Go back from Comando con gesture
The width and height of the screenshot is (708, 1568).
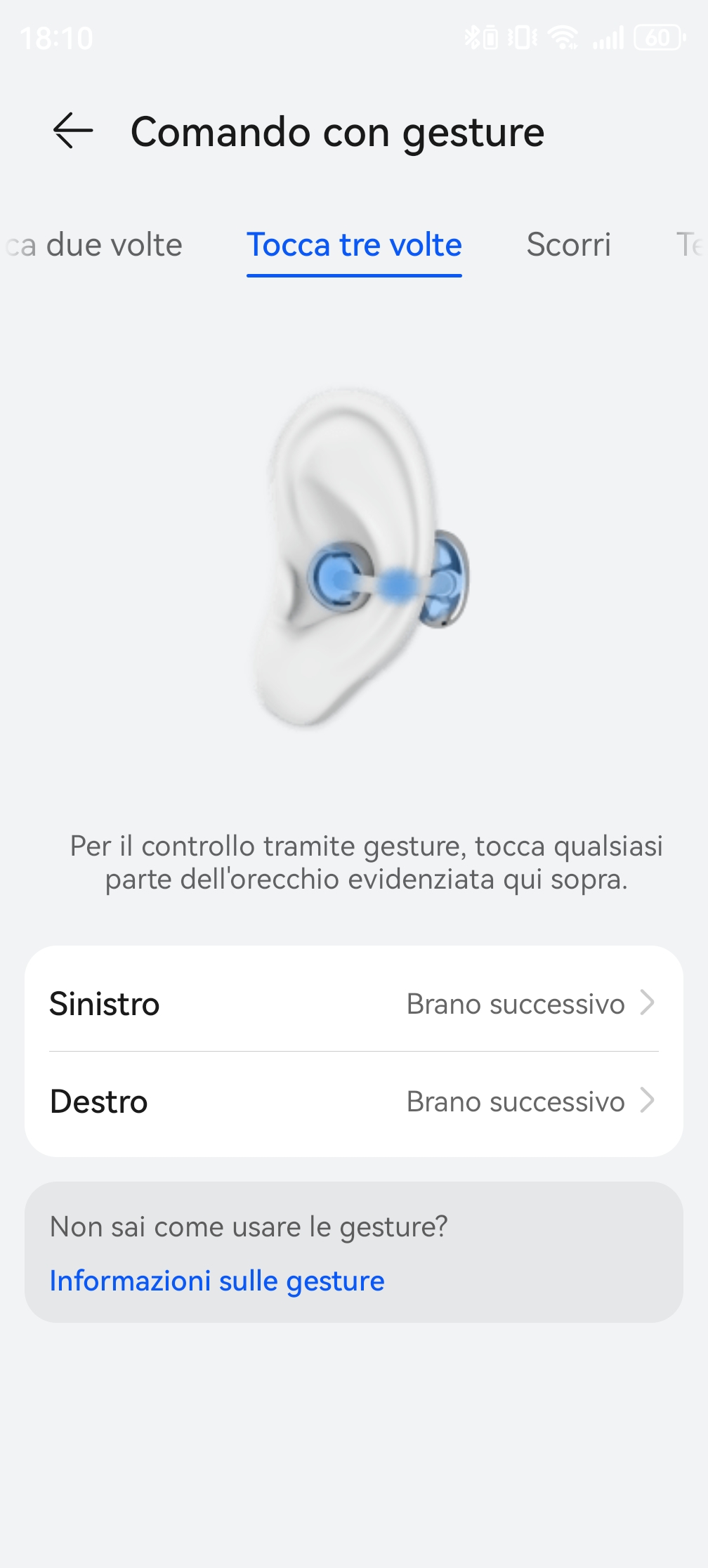pos(73,131)
